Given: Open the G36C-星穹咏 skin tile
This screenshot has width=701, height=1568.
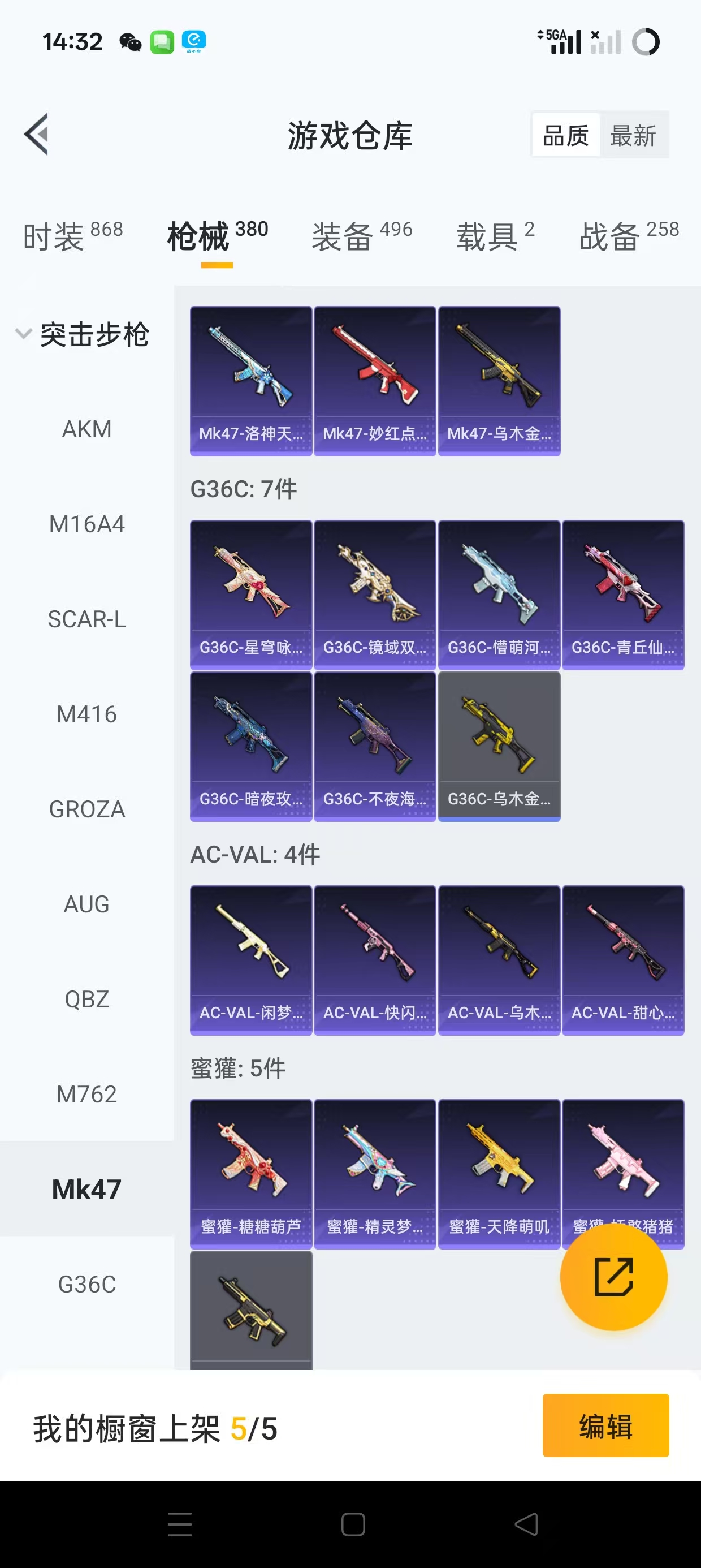Looking at the screenshot, I should [x=250, y=594].
